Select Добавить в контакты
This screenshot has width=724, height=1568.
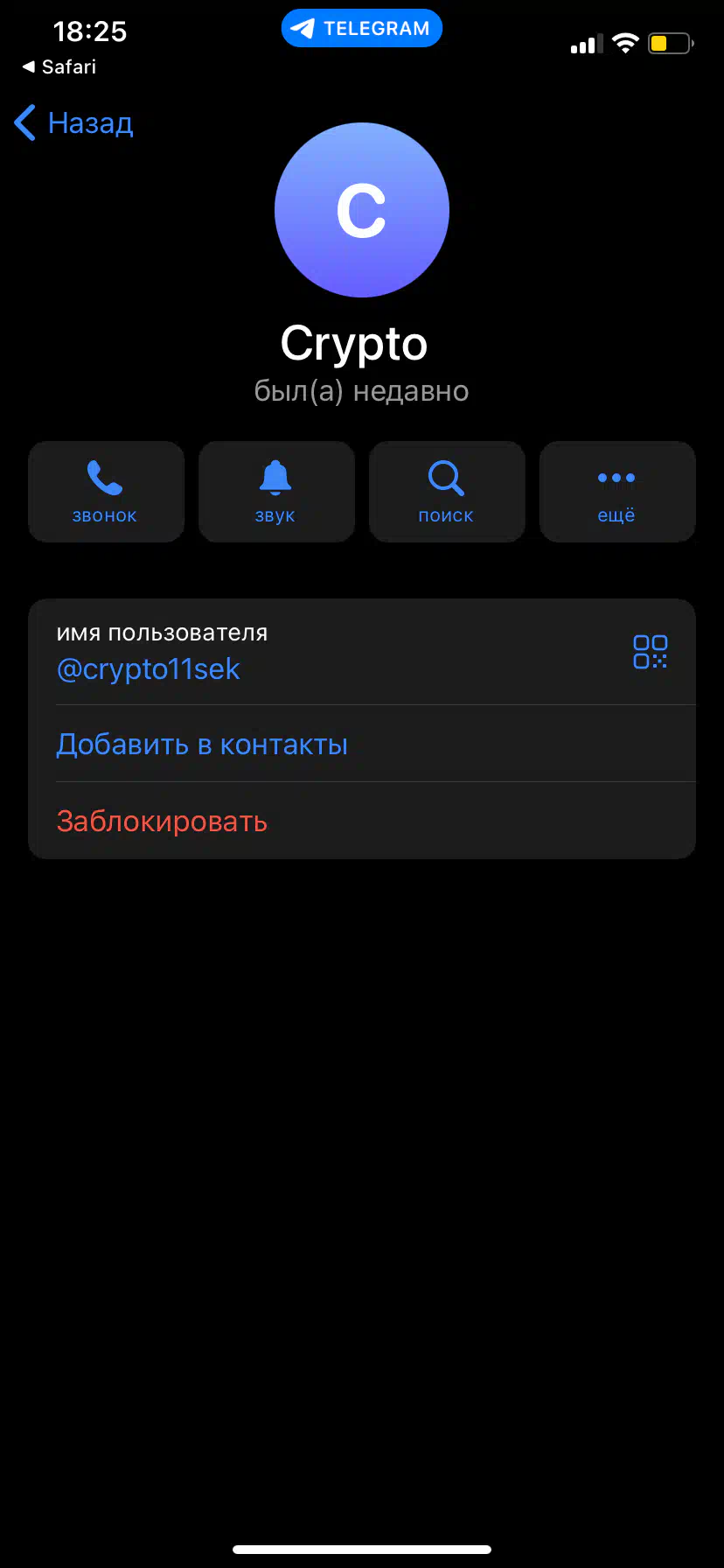tap(362, 744)
